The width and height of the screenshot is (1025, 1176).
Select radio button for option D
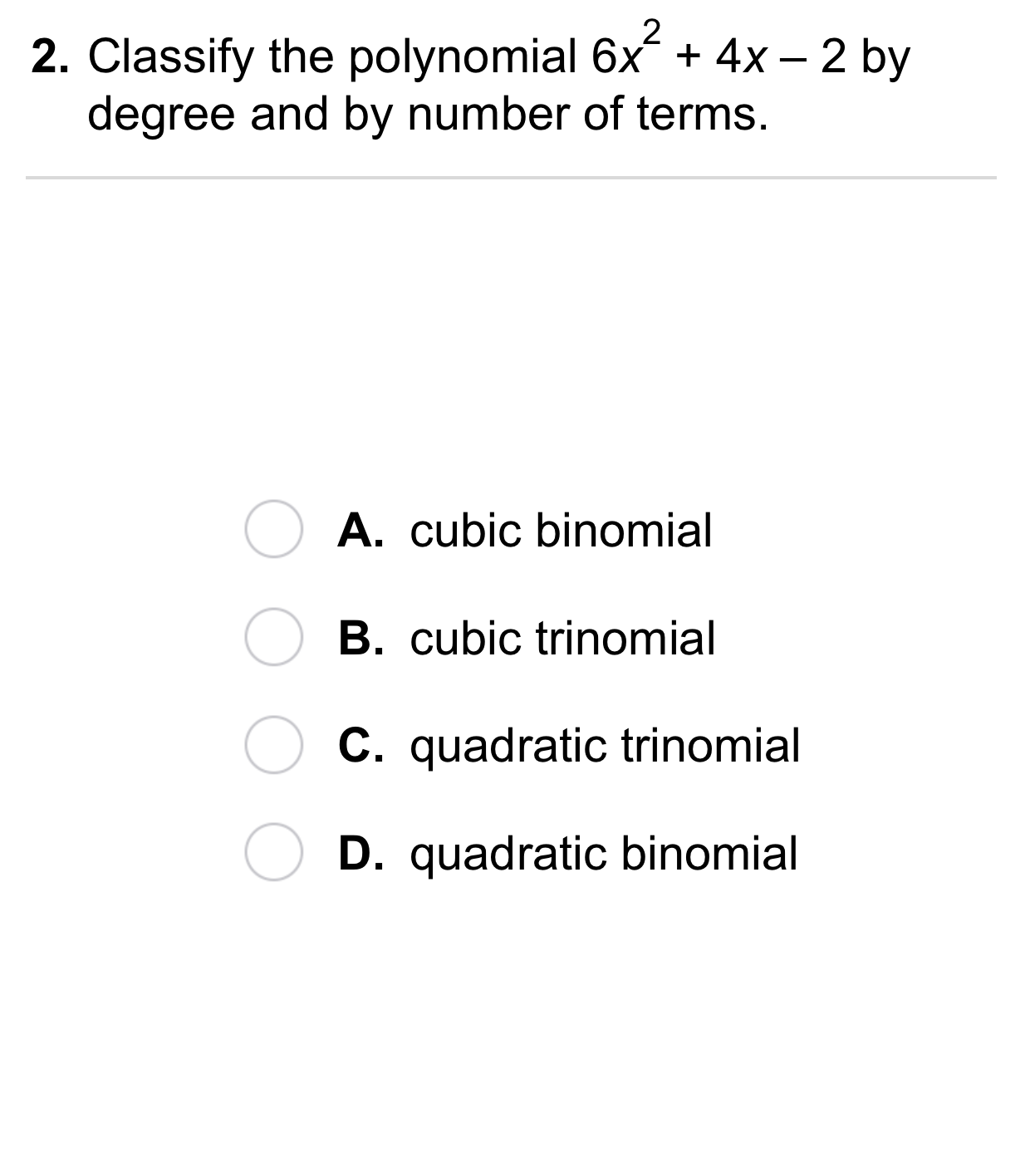coord(274,854)
